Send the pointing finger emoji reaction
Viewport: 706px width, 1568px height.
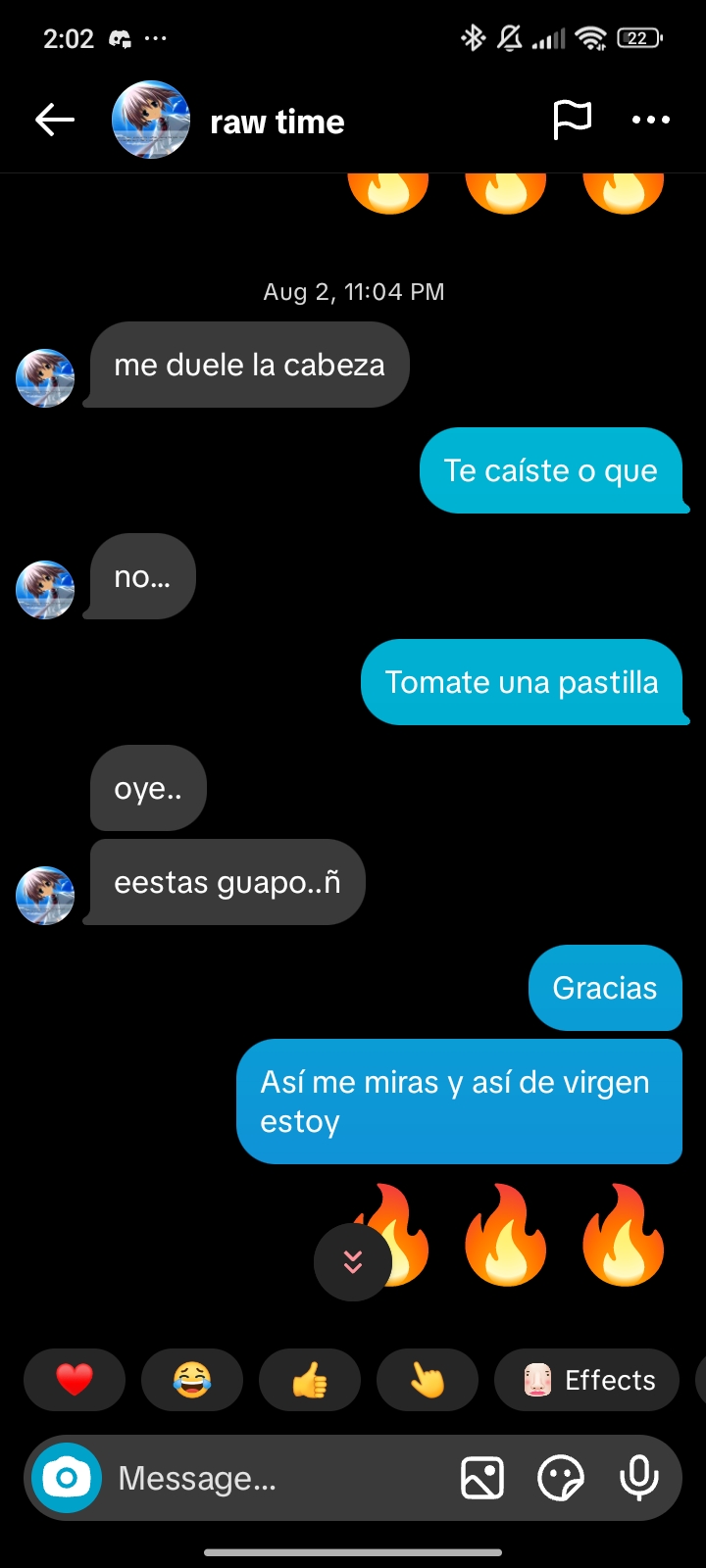tap(428, 1380)
